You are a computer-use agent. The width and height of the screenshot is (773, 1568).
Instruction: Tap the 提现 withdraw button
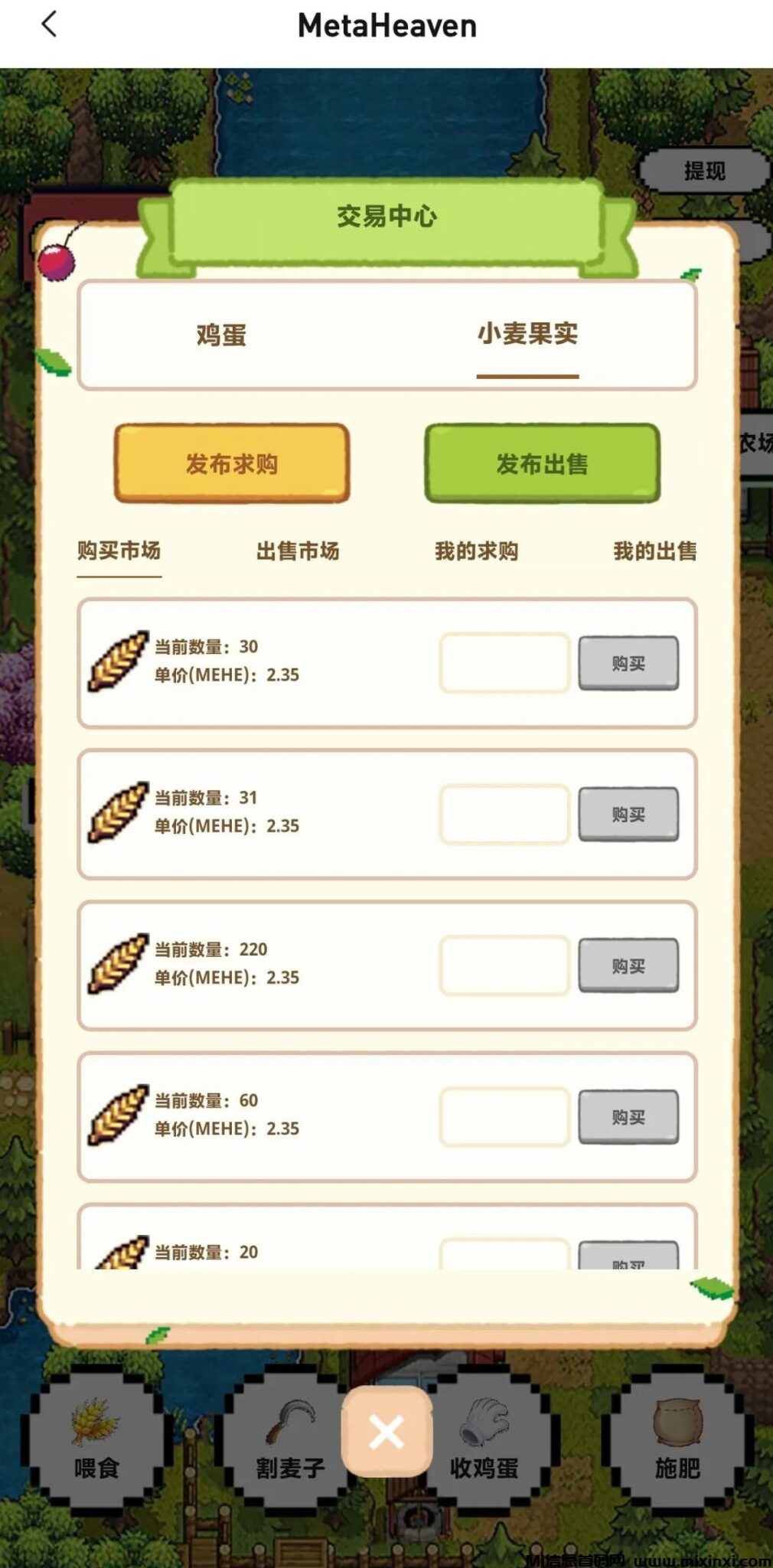point(705,171)
